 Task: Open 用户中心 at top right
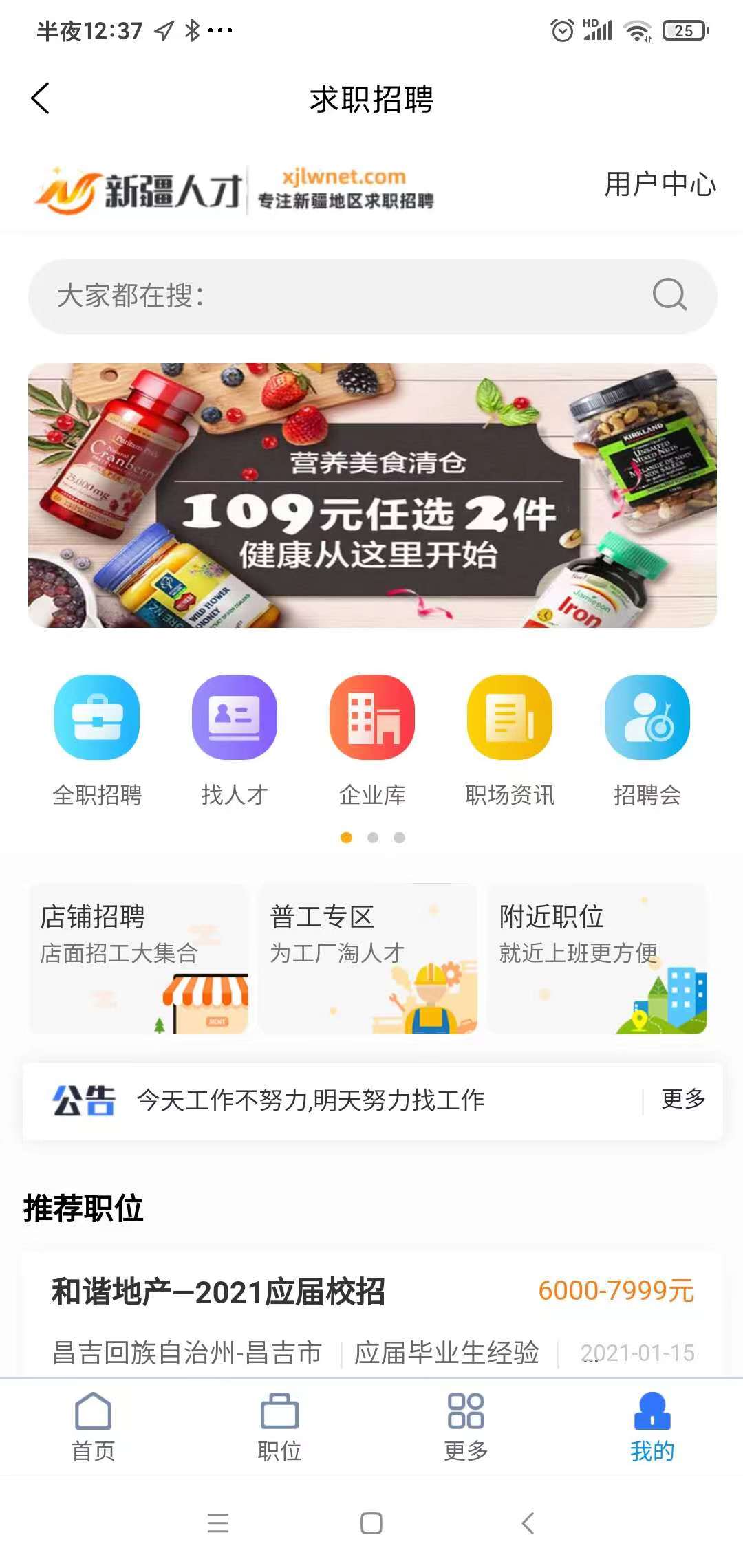point(659,184)
